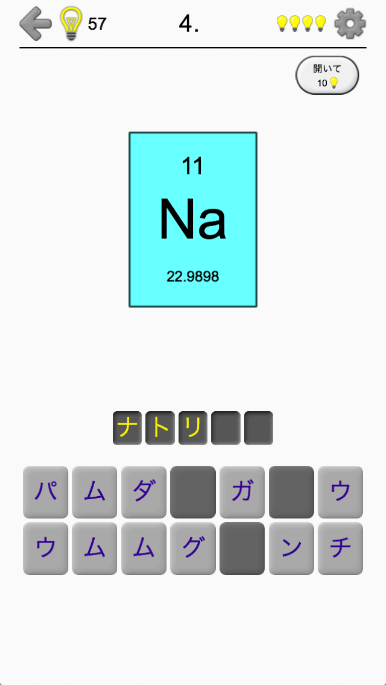Use the light bulb hint icon

71,24
